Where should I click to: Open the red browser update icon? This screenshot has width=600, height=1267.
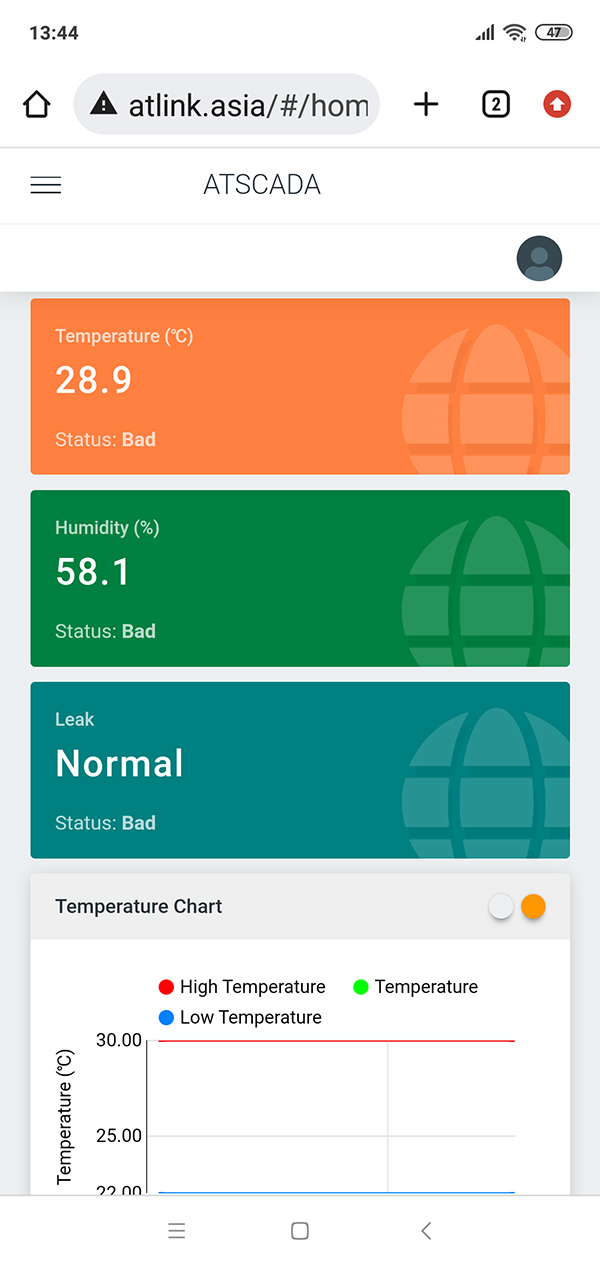pos(557,104)
